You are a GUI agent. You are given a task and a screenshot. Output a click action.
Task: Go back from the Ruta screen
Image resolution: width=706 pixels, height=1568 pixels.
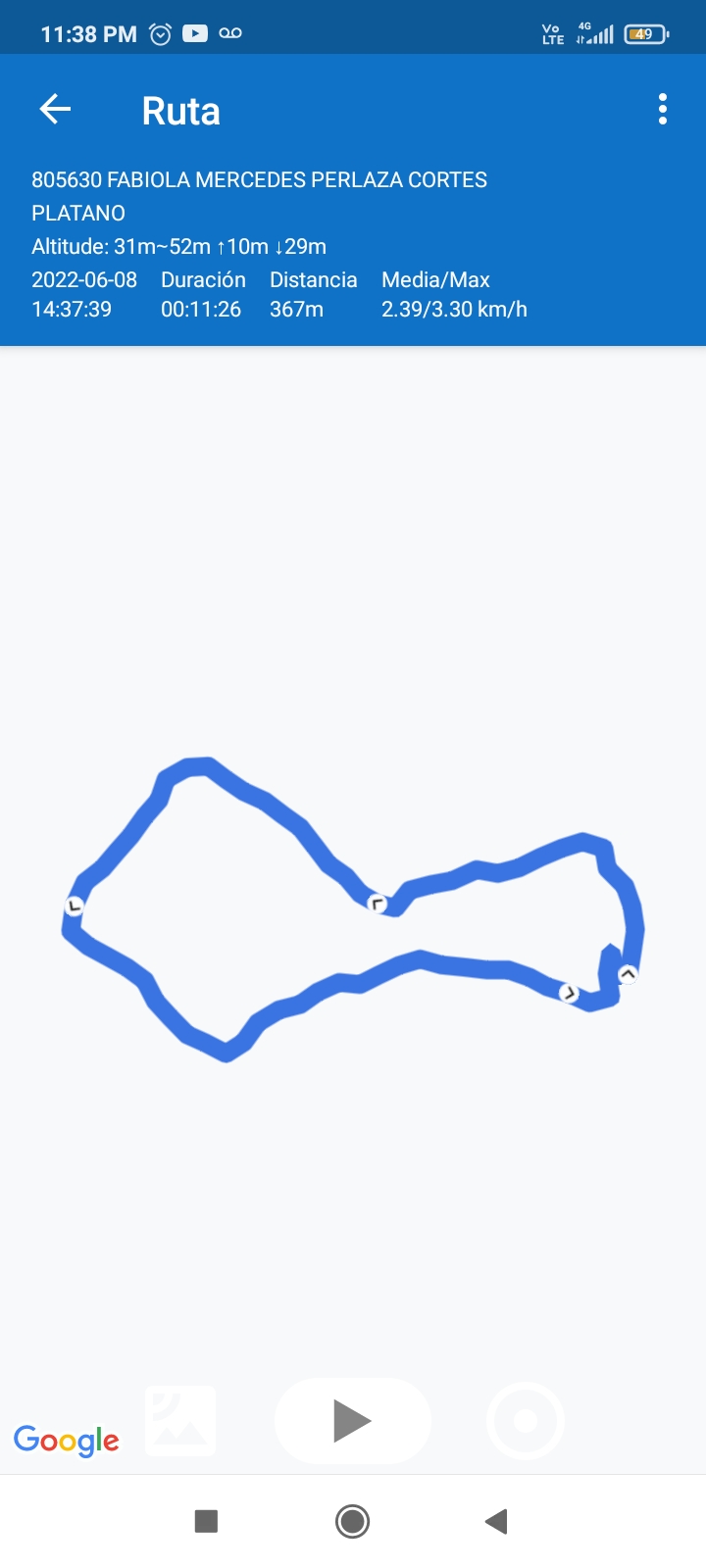(x=56, y=109)
